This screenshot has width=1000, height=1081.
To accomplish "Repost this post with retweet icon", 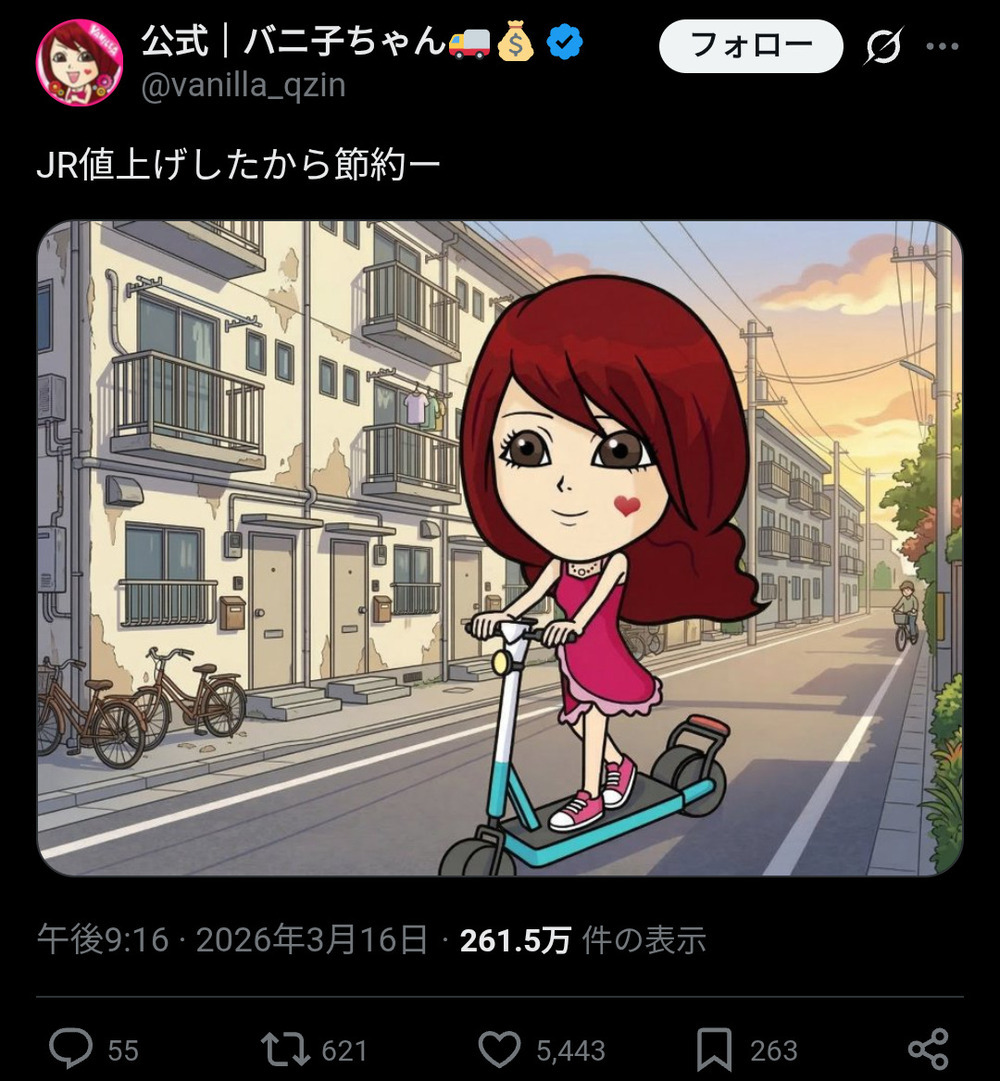I will [286, 1049].
